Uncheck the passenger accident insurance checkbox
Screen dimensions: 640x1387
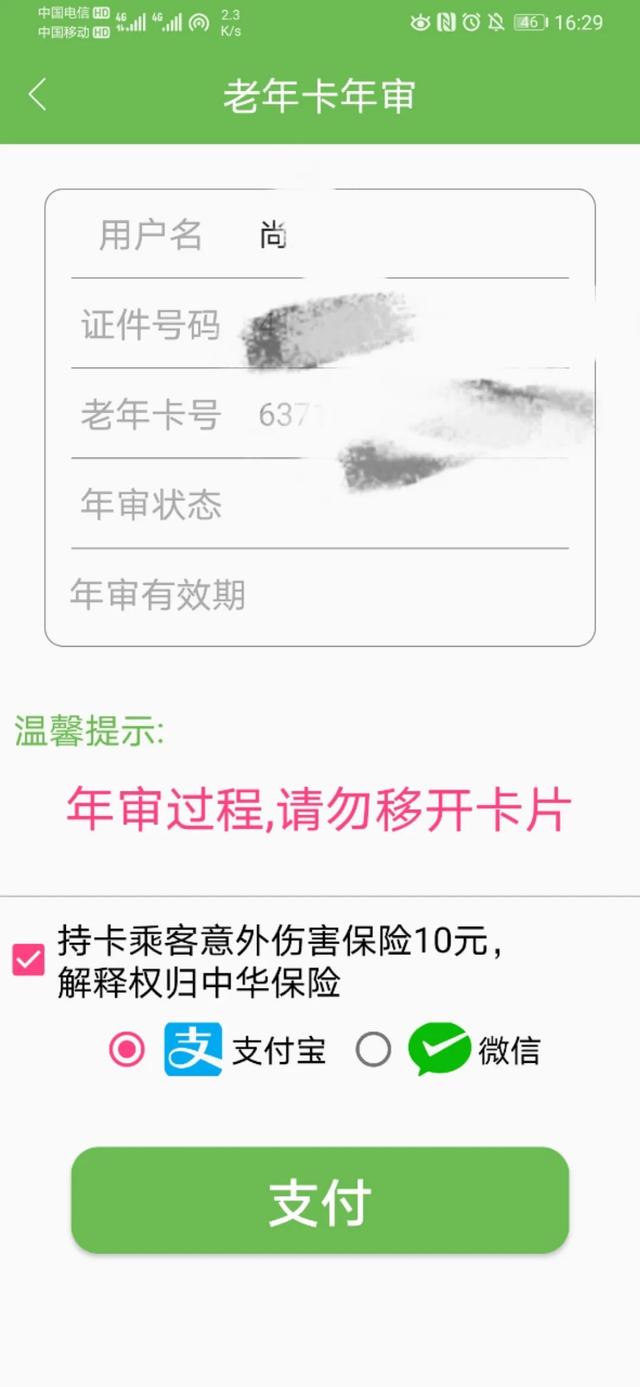pos(28,960)
